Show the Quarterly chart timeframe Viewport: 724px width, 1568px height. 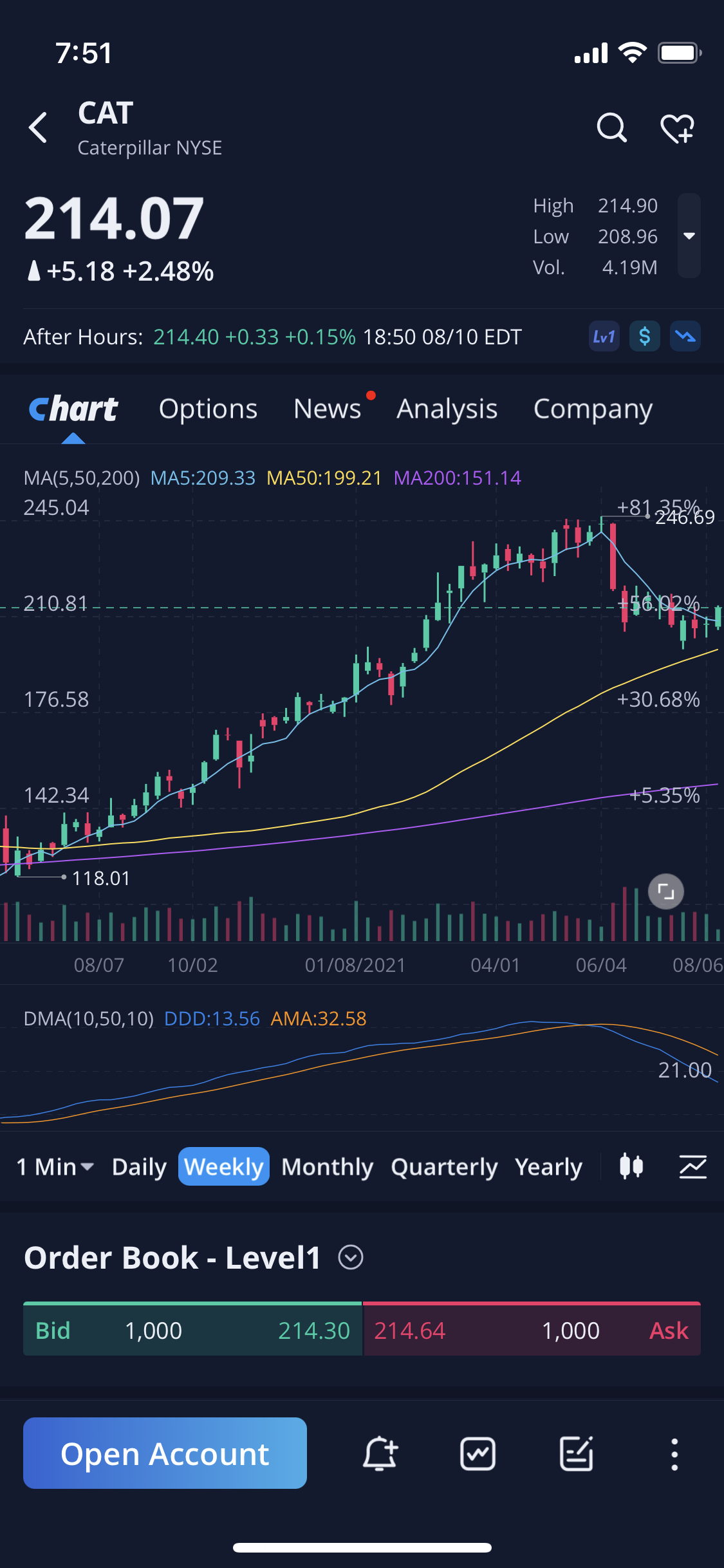point(444,1167)
